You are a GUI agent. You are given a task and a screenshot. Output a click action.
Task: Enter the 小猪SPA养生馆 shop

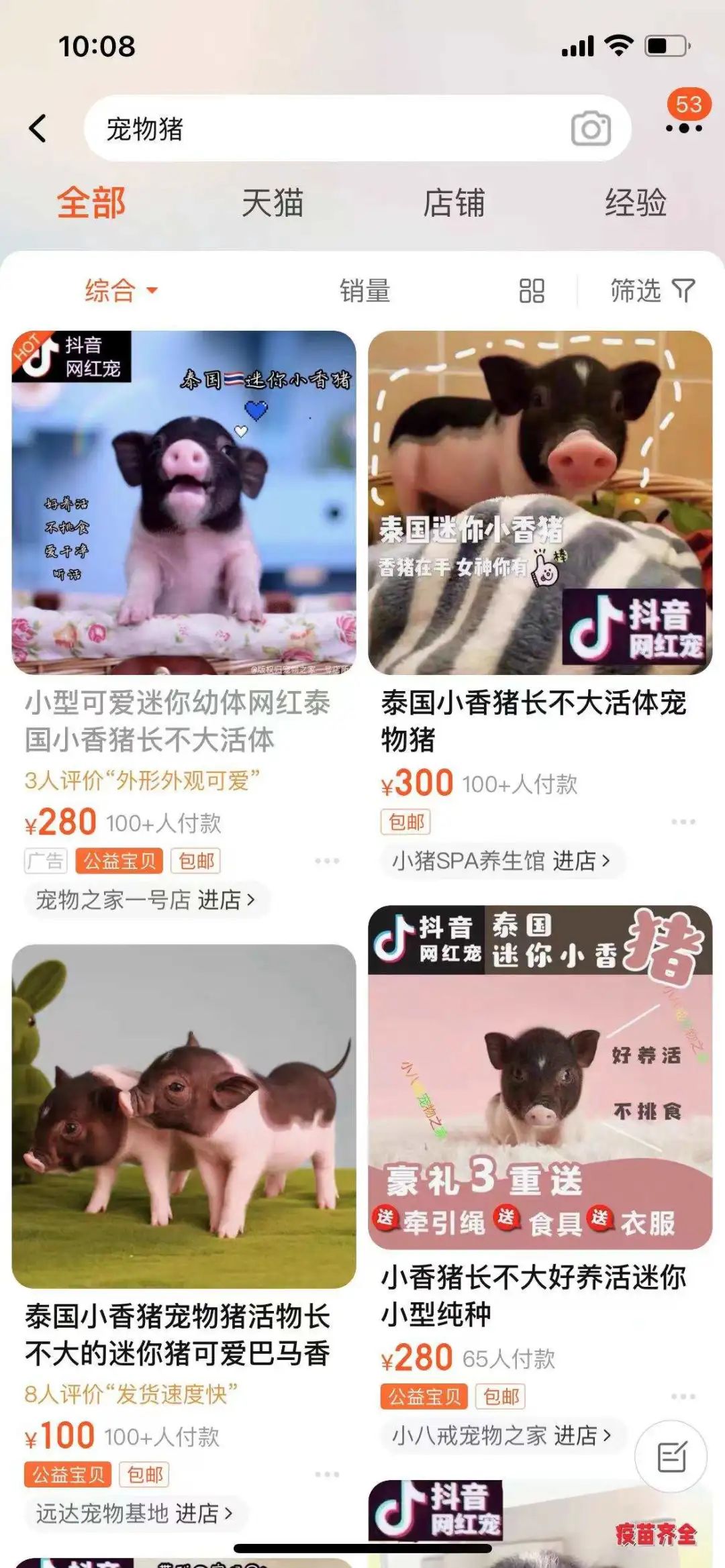tap(501, 861)
